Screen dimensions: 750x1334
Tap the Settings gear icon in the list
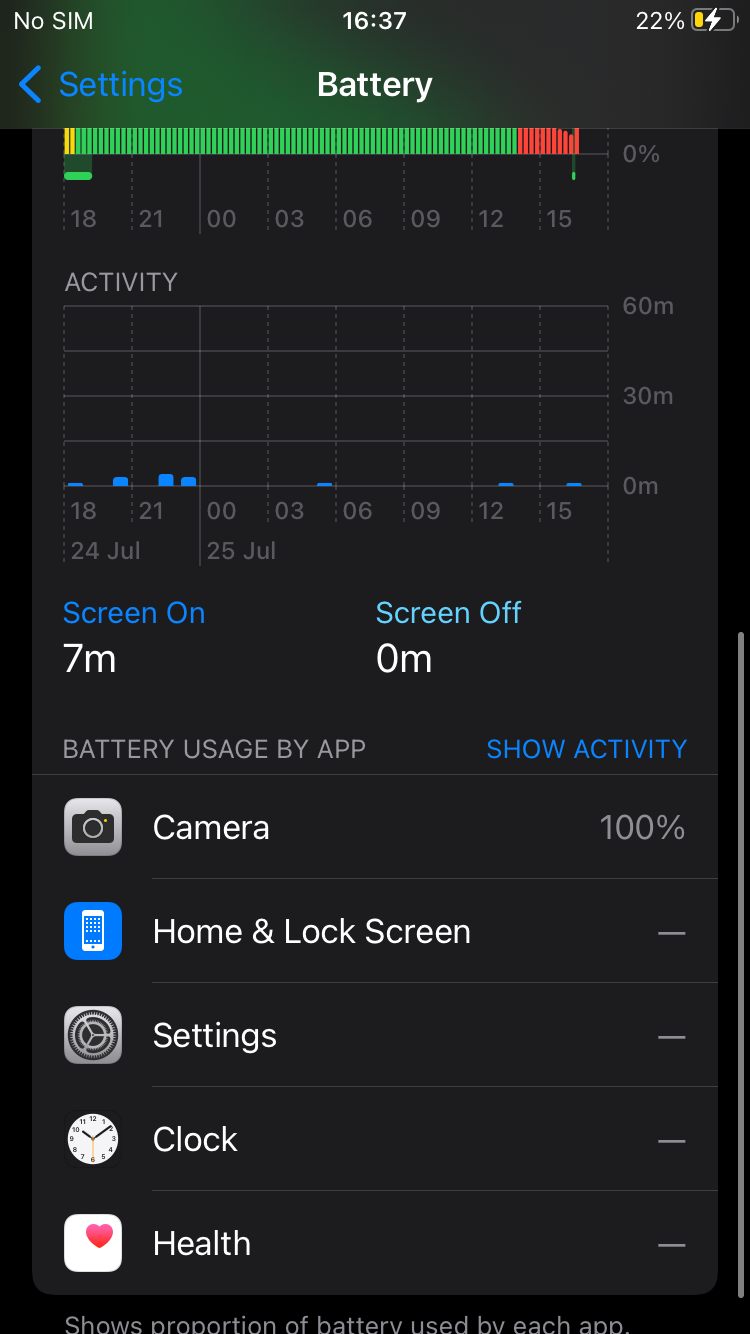(93, 1035)
